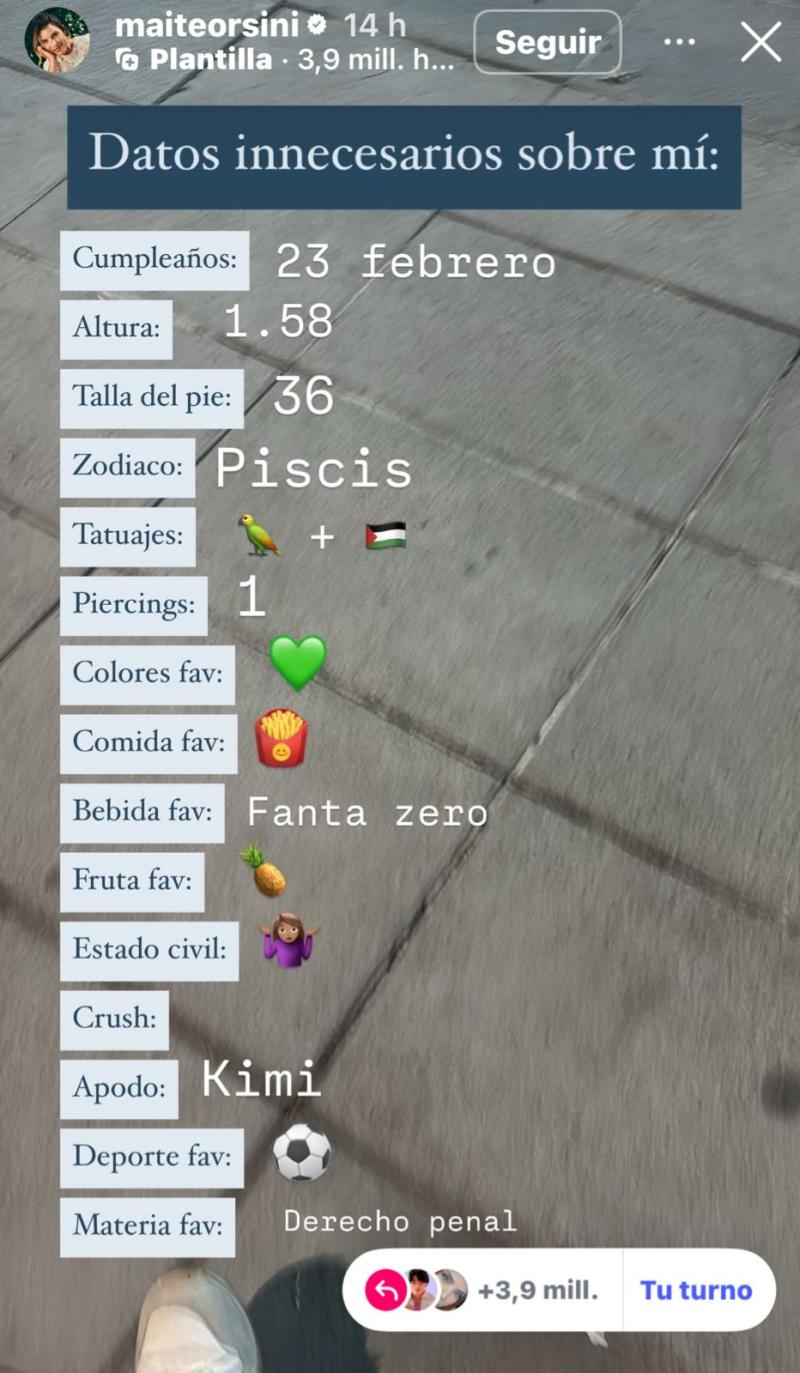This screenshot has width=800, height=1373.
Task: Add your own with Tu turno
Action: tap(696, 1290)
